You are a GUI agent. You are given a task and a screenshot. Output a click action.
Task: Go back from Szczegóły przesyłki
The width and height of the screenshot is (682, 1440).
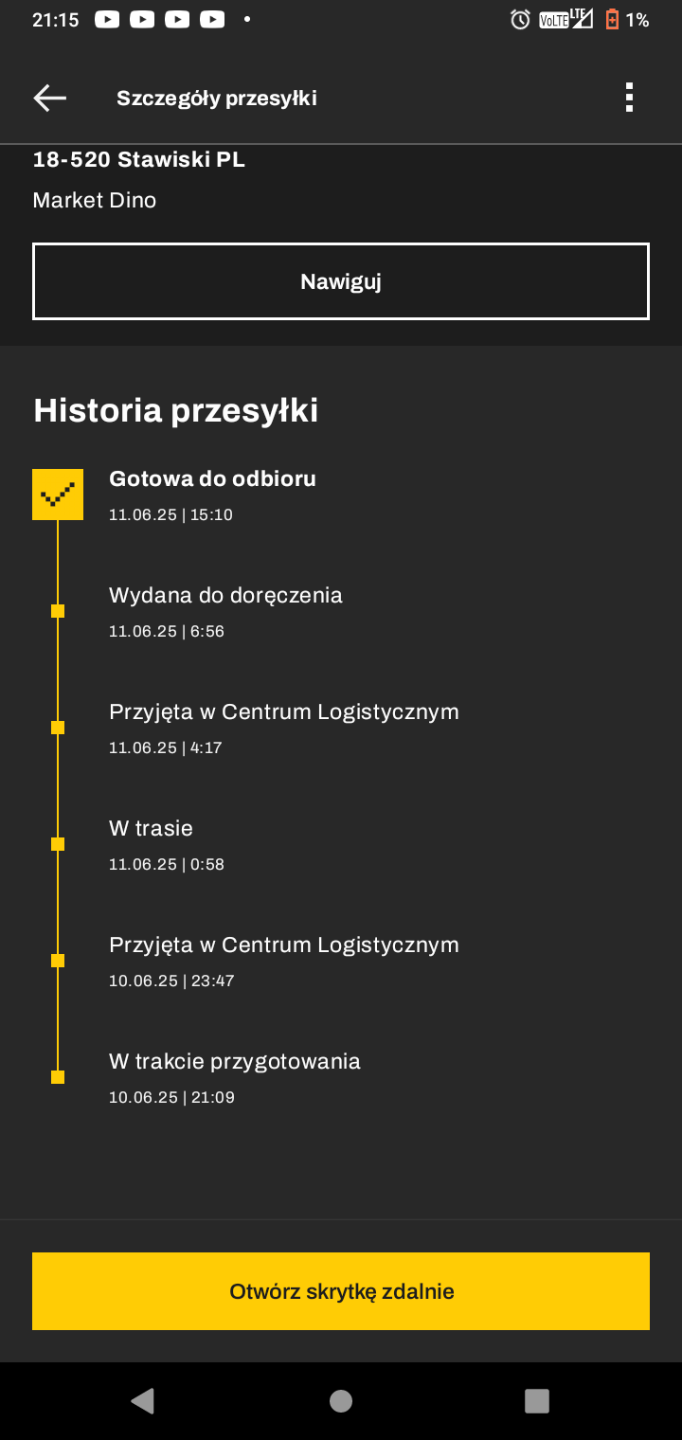[x=50, y=98]
